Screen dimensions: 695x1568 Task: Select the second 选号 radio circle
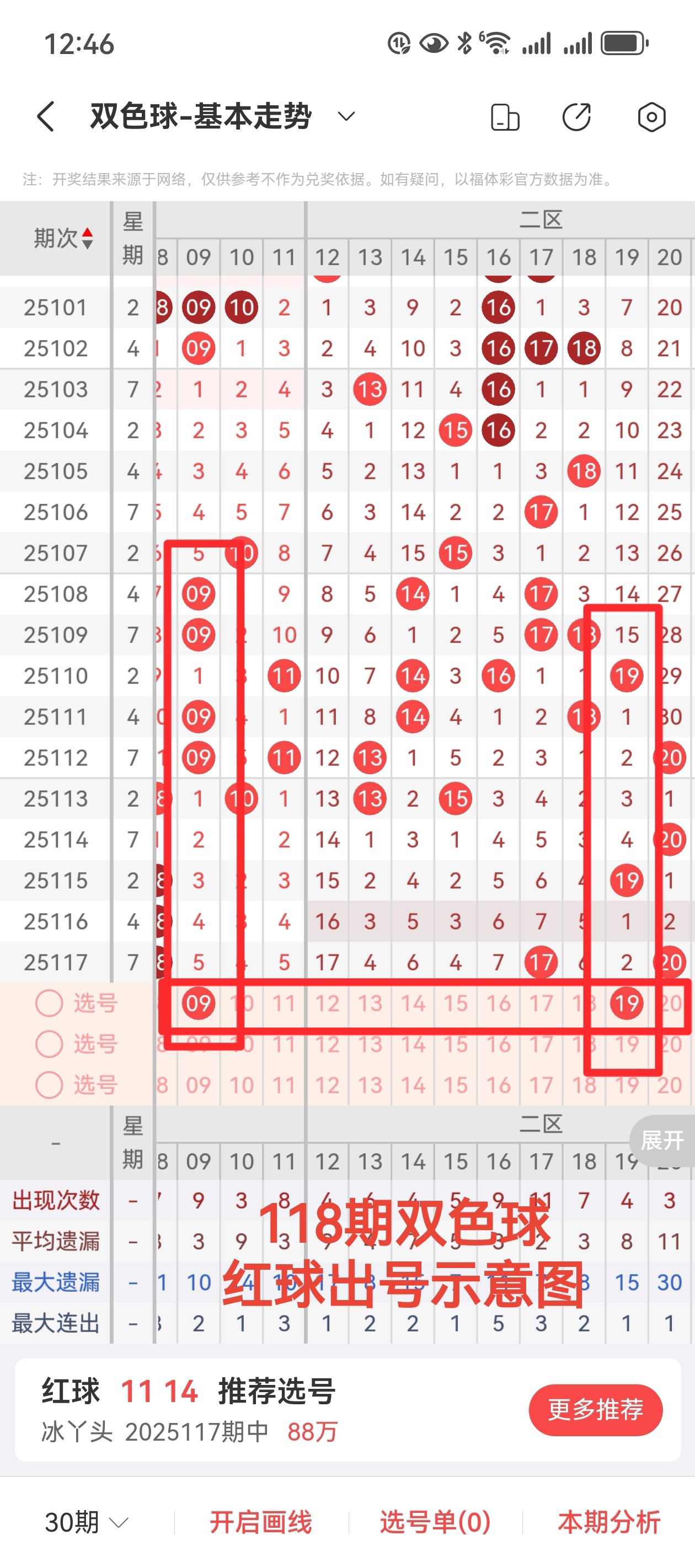[x=49, y=1045]
